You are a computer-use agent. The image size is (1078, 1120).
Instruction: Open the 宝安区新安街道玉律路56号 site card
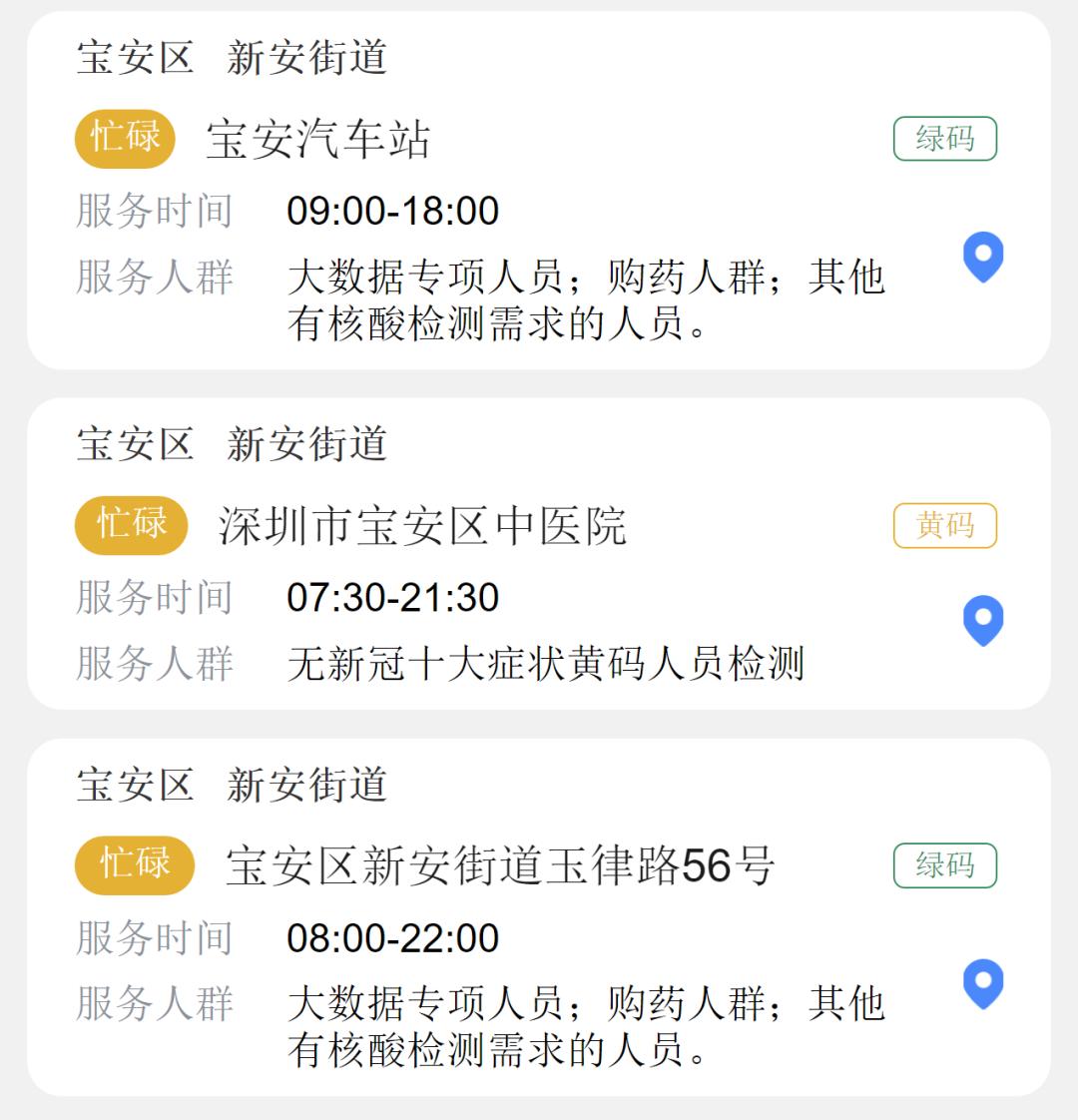(499, 865)
